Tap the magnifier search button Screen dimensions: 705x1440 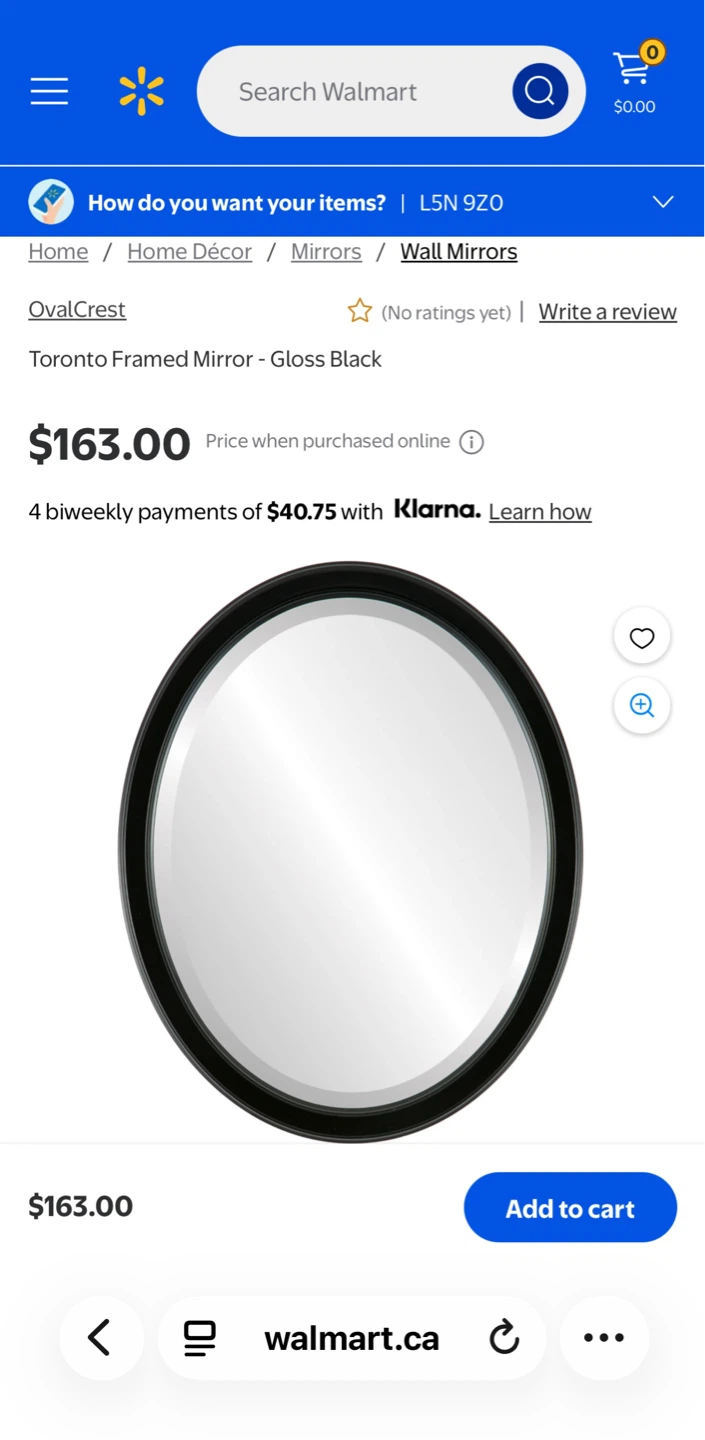click(x=540, y=91)
